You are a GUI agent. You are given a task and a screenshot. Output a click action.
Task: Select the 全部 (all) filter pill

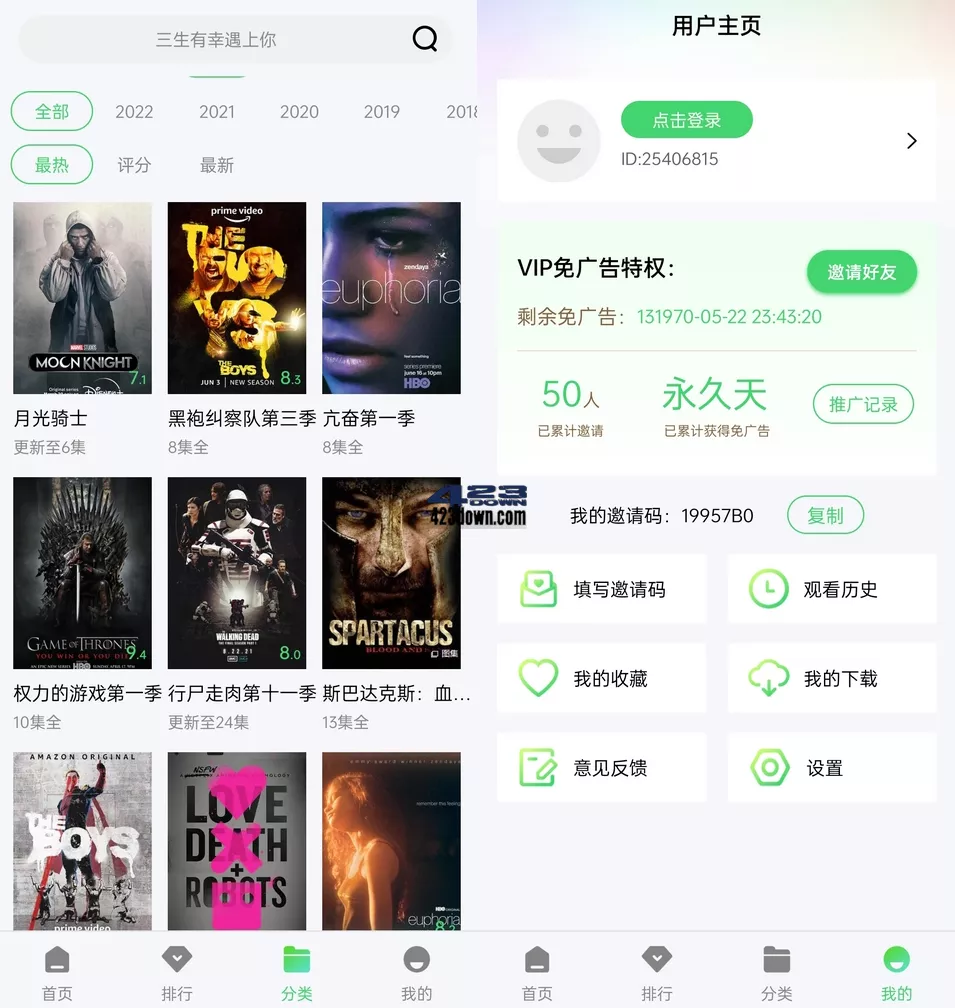pyautogui.click(x=51, y=111)
